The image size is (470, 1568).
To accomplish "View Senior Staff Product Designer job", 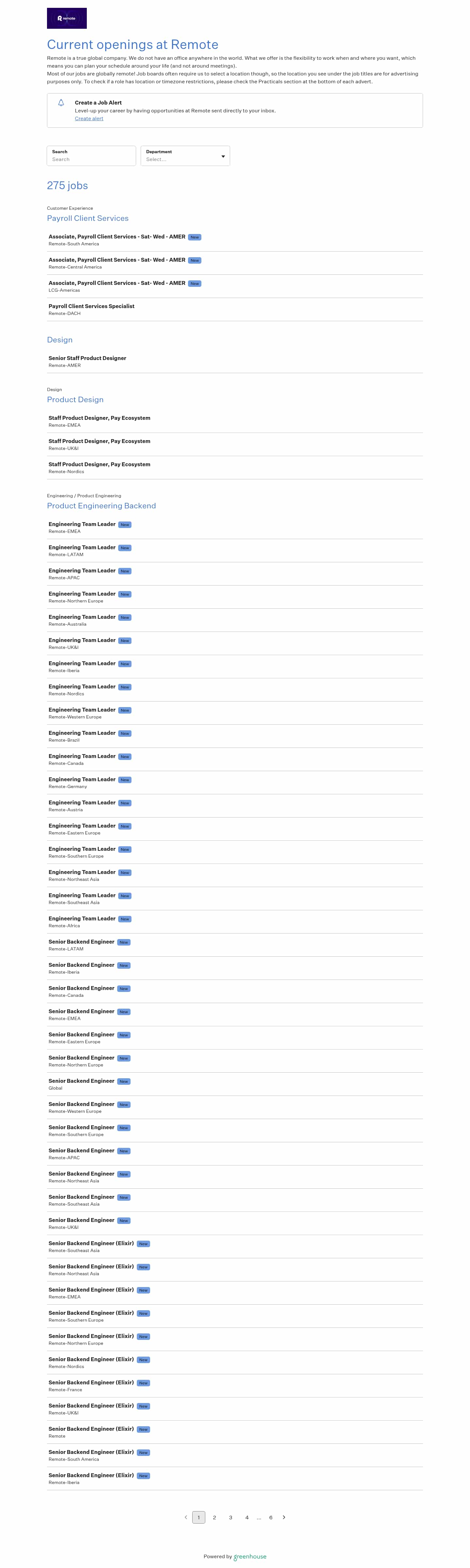I will click(87, 358).
